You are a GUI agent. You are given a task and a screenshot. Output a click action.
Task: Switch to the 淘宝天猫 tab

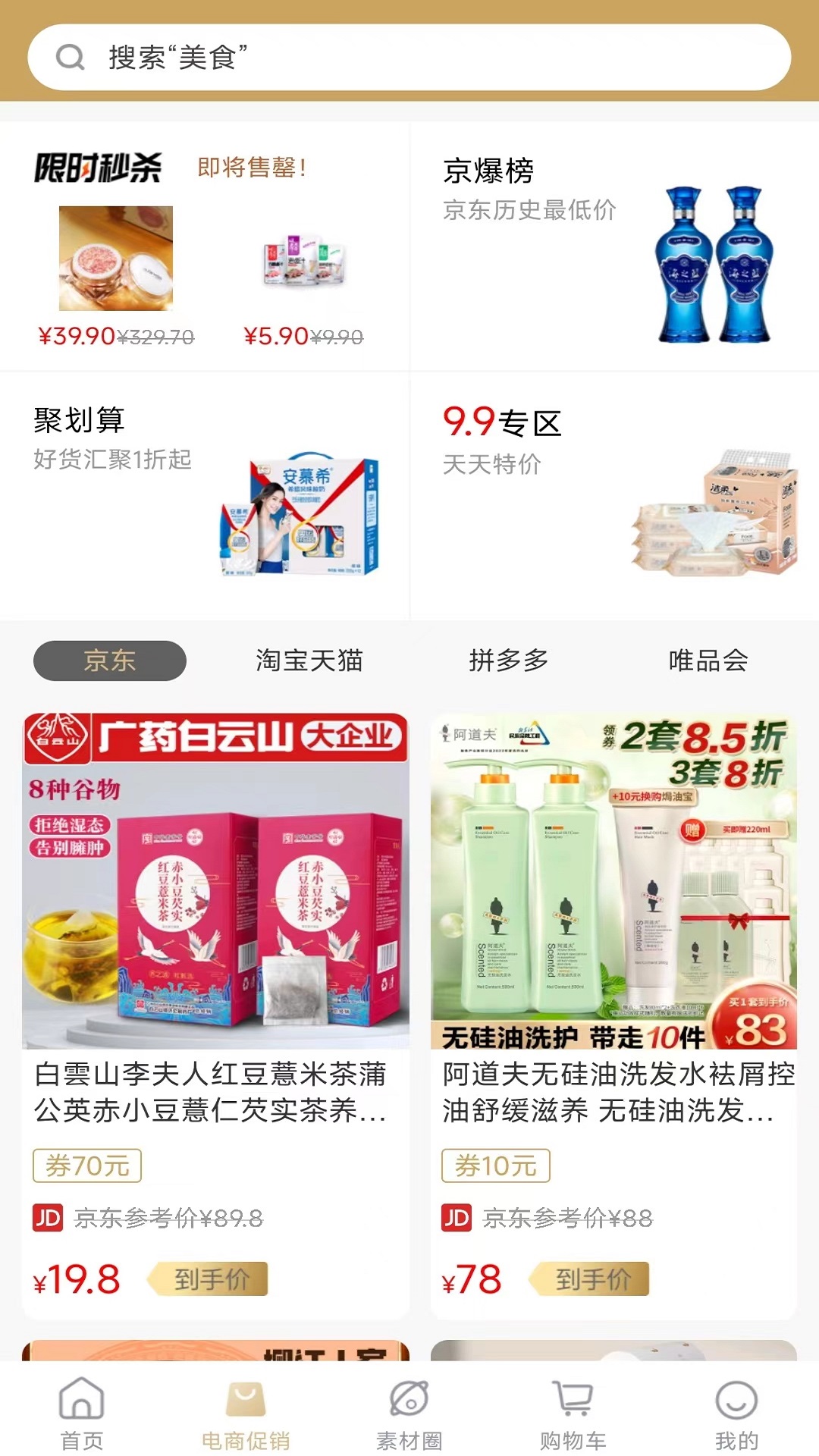(307, 661)
